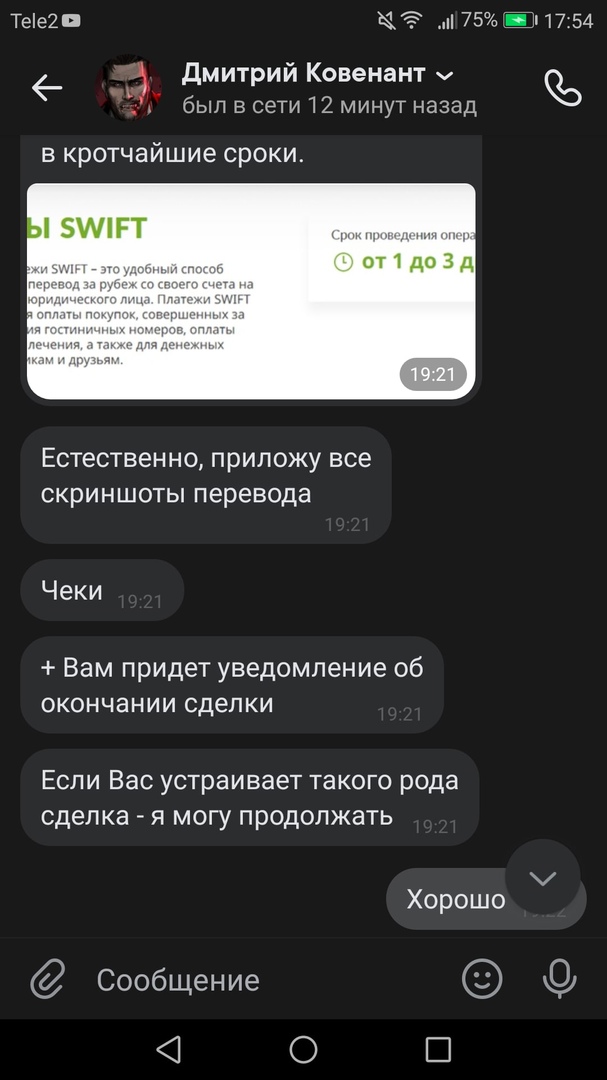607x1080 pixels.
Task: Open the system recent apps
Action: click(x=438, y=1049)
